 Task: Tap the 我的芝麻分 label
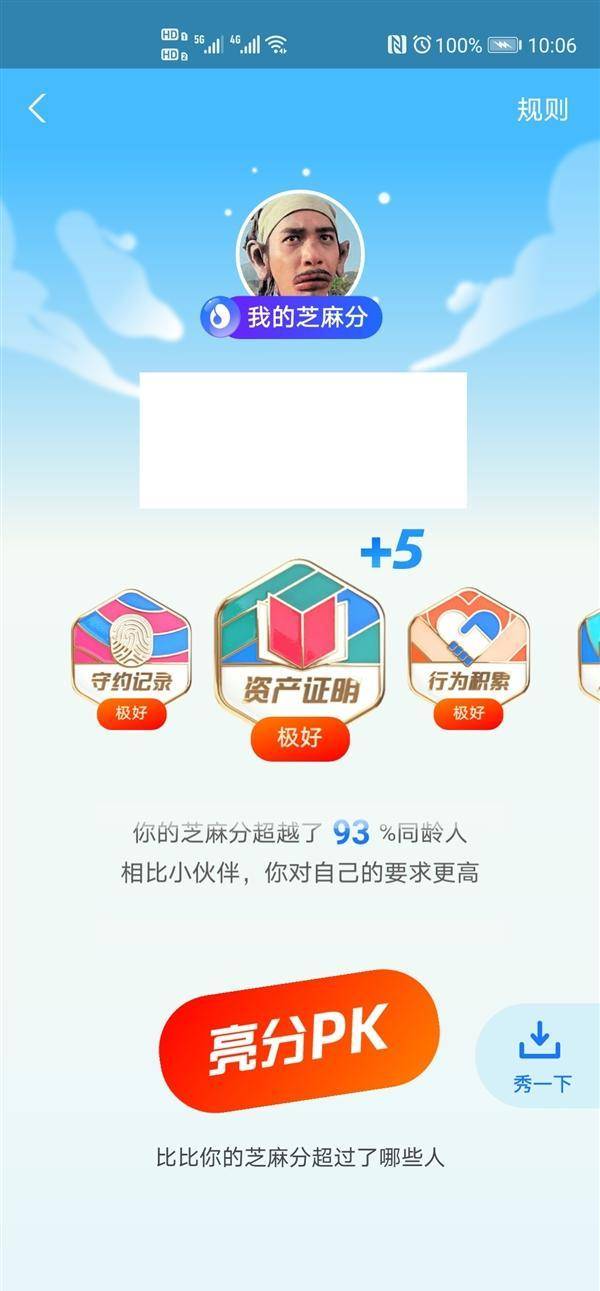[x=292, y=318]
